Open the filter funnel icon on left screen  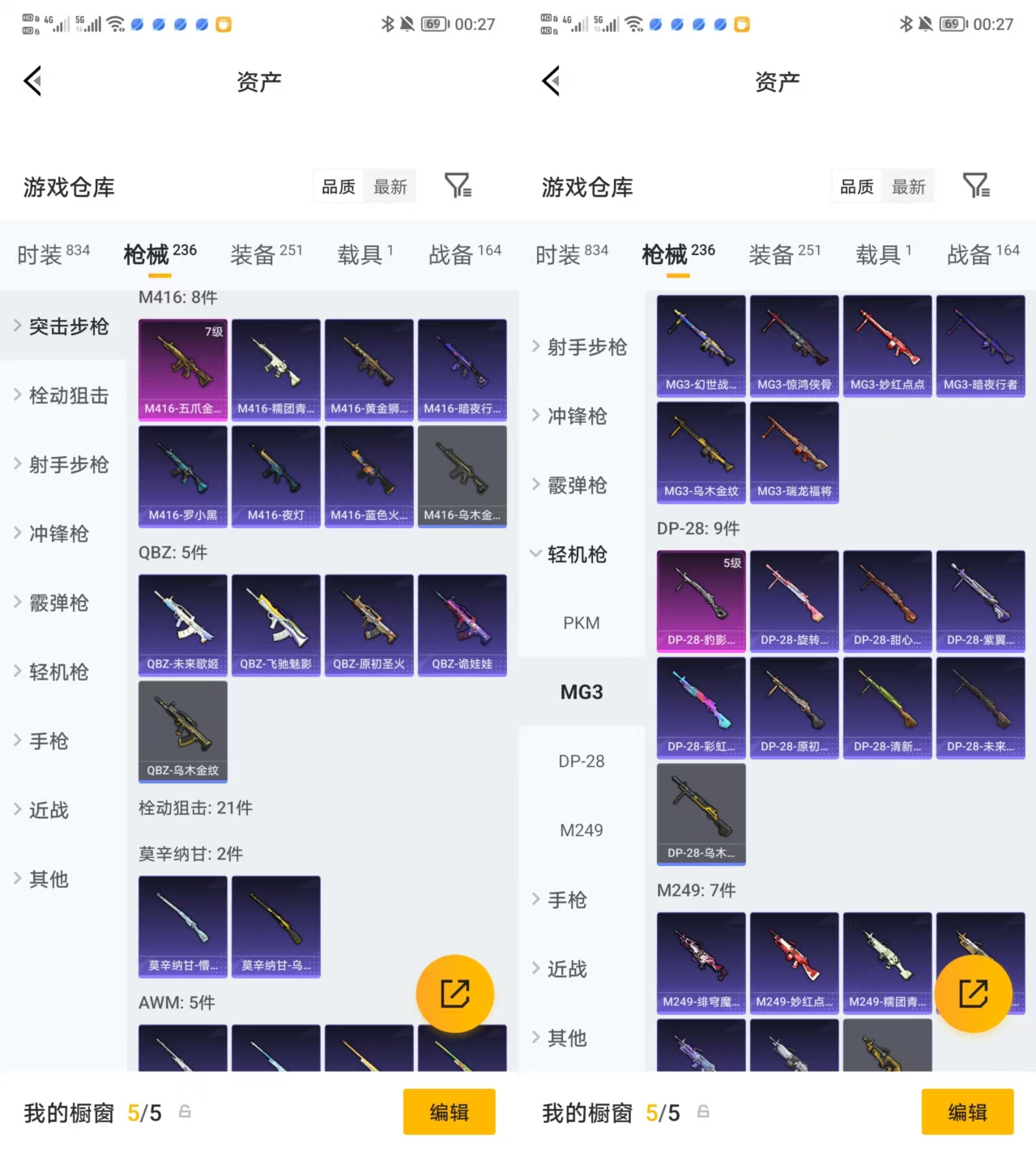[x=459, y=186]
